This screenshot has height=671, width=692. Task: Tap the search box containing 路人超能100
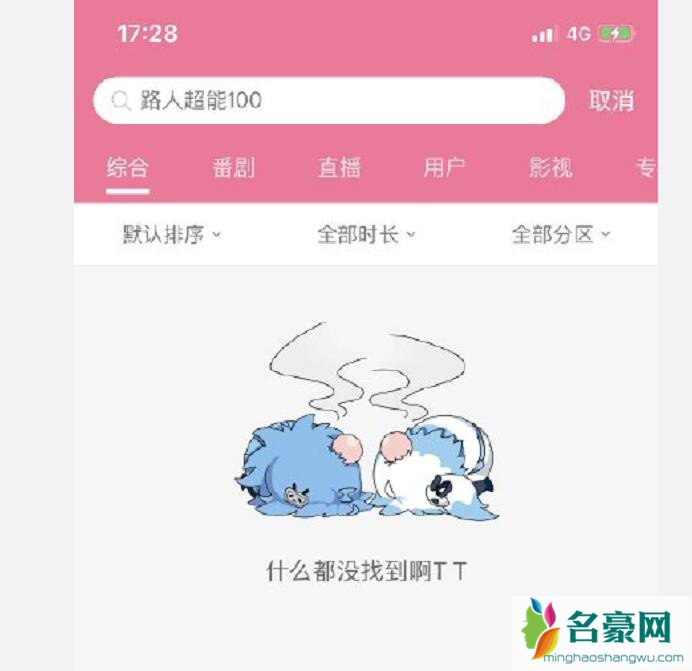click(328, 101)
